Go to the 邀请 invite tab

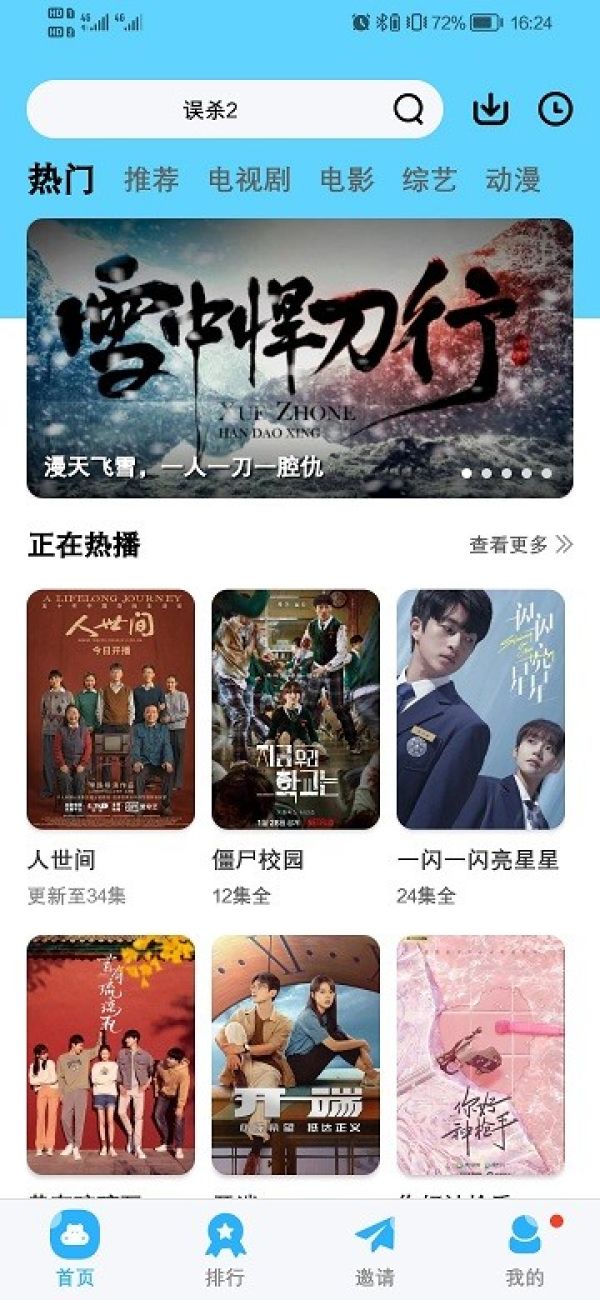pyautogui.click(x=375, y=1250)
